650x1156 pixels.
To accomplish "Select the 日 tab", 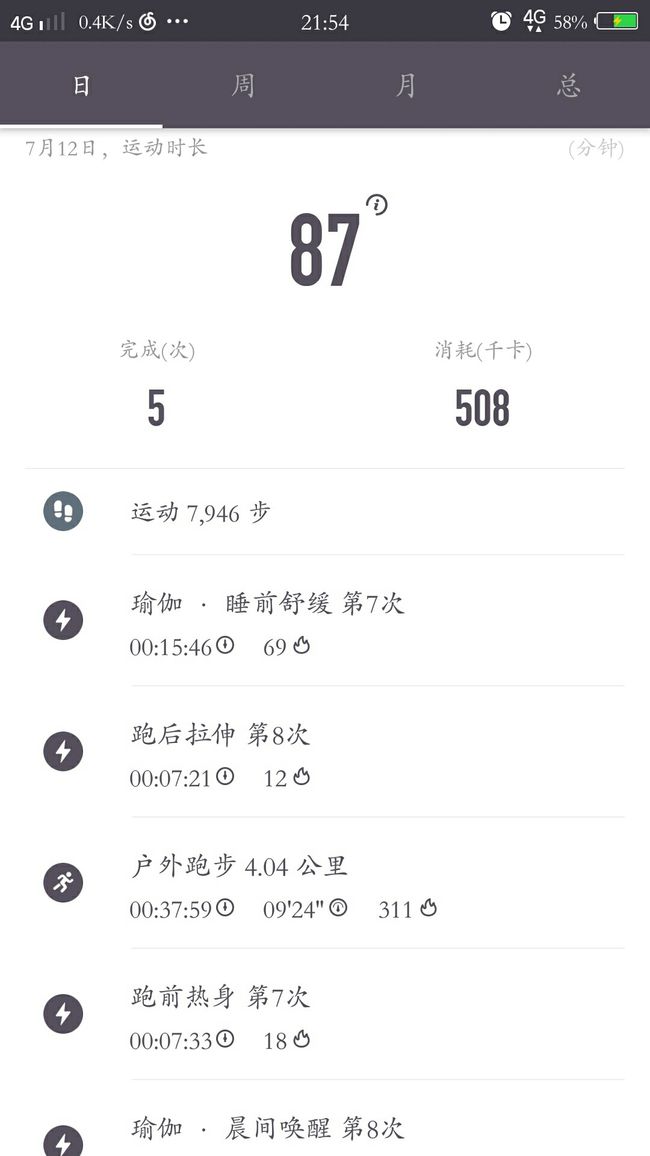I will [x=81, y=86].
